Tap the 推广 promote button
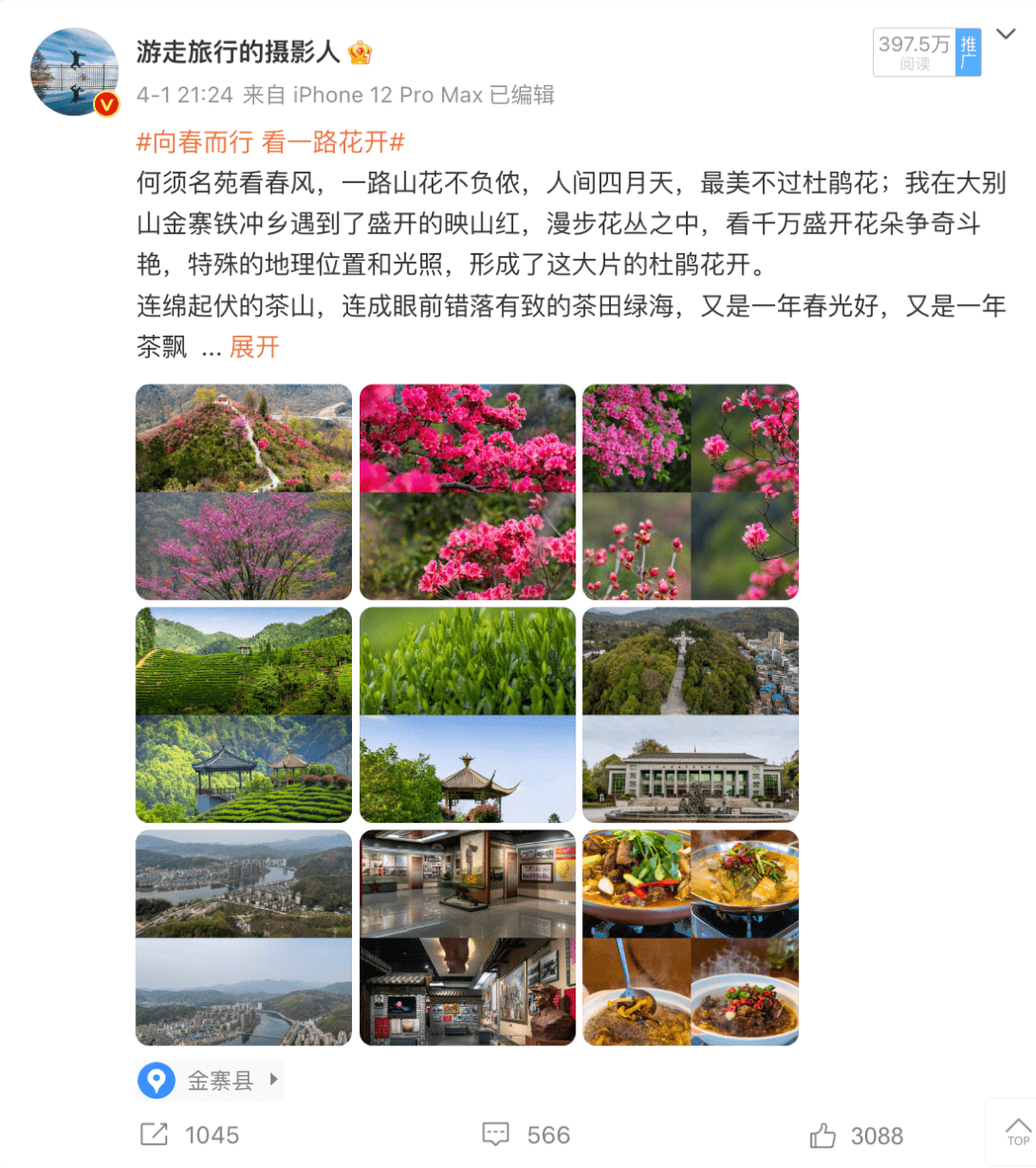The height and width of the screenshot is (1168, 1036). (968, 53)
